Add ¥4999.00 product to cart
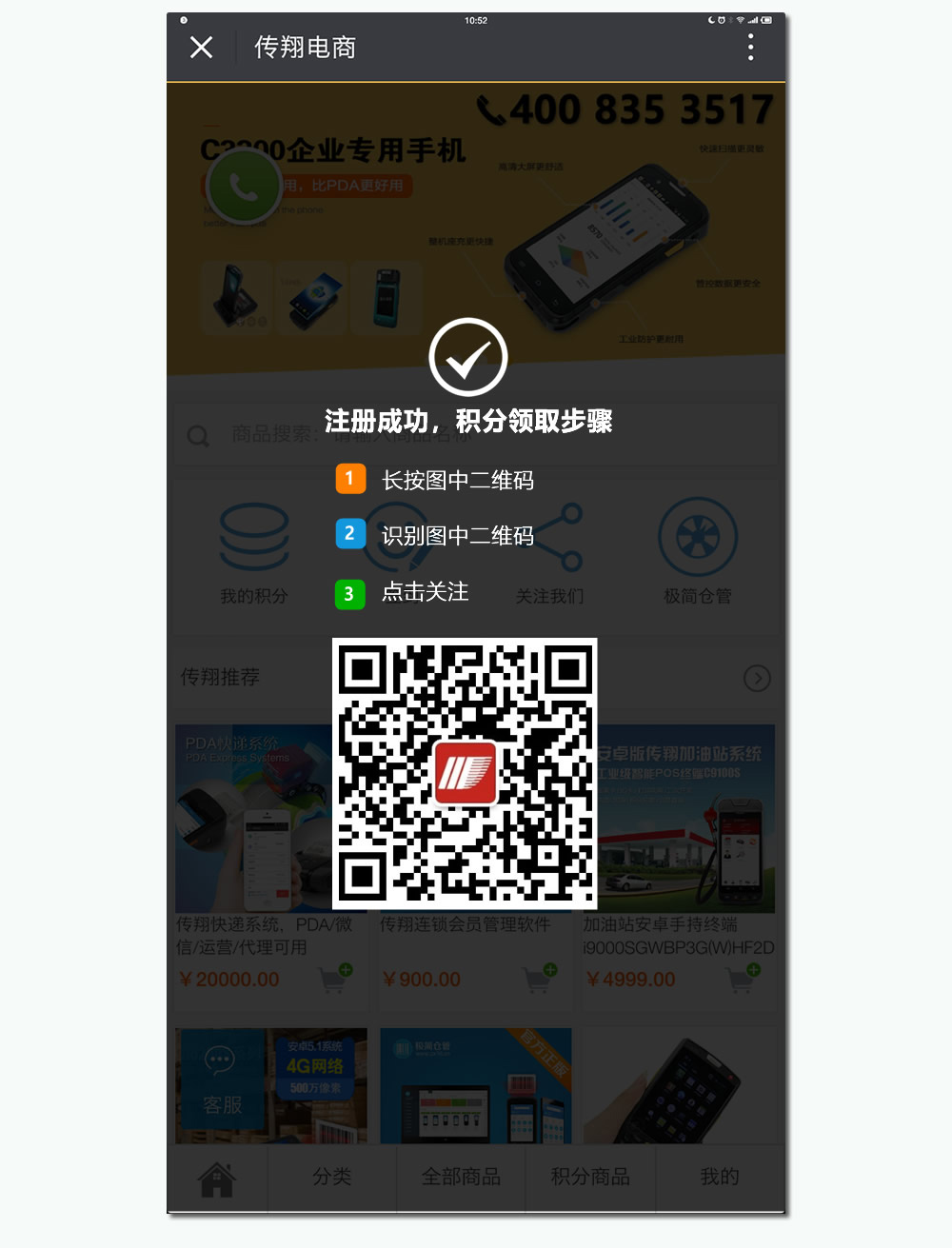 point(742,979)
